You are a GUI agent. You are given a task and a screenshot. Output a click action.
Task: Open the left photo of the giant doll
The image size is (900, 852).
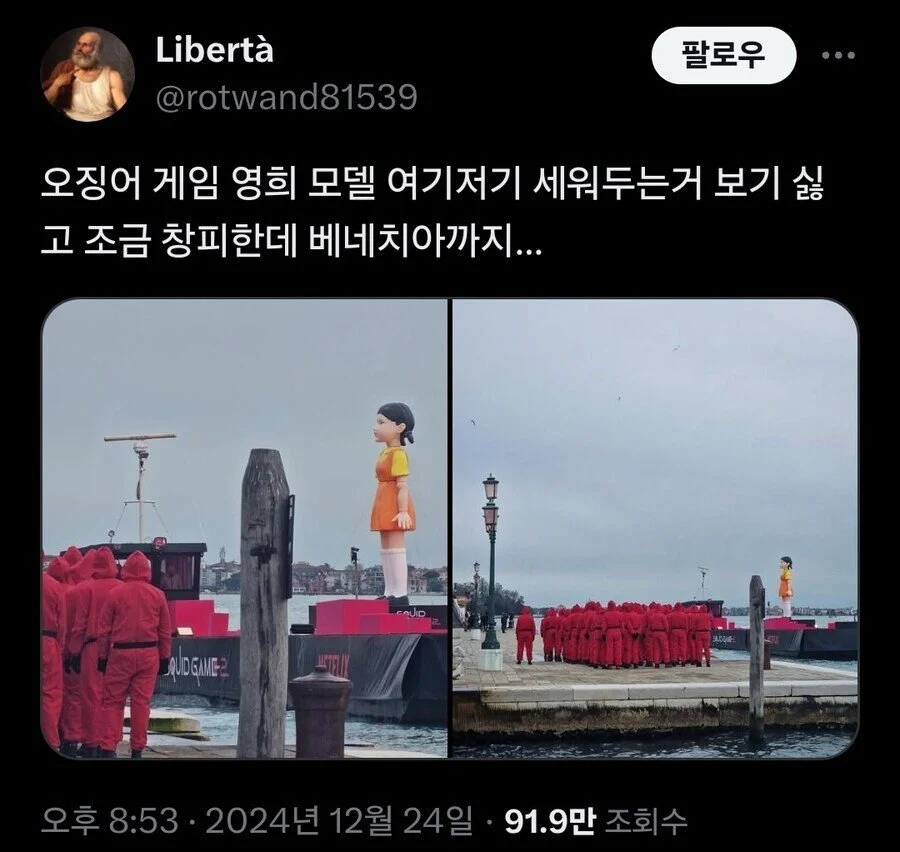[x=245, y=528]
